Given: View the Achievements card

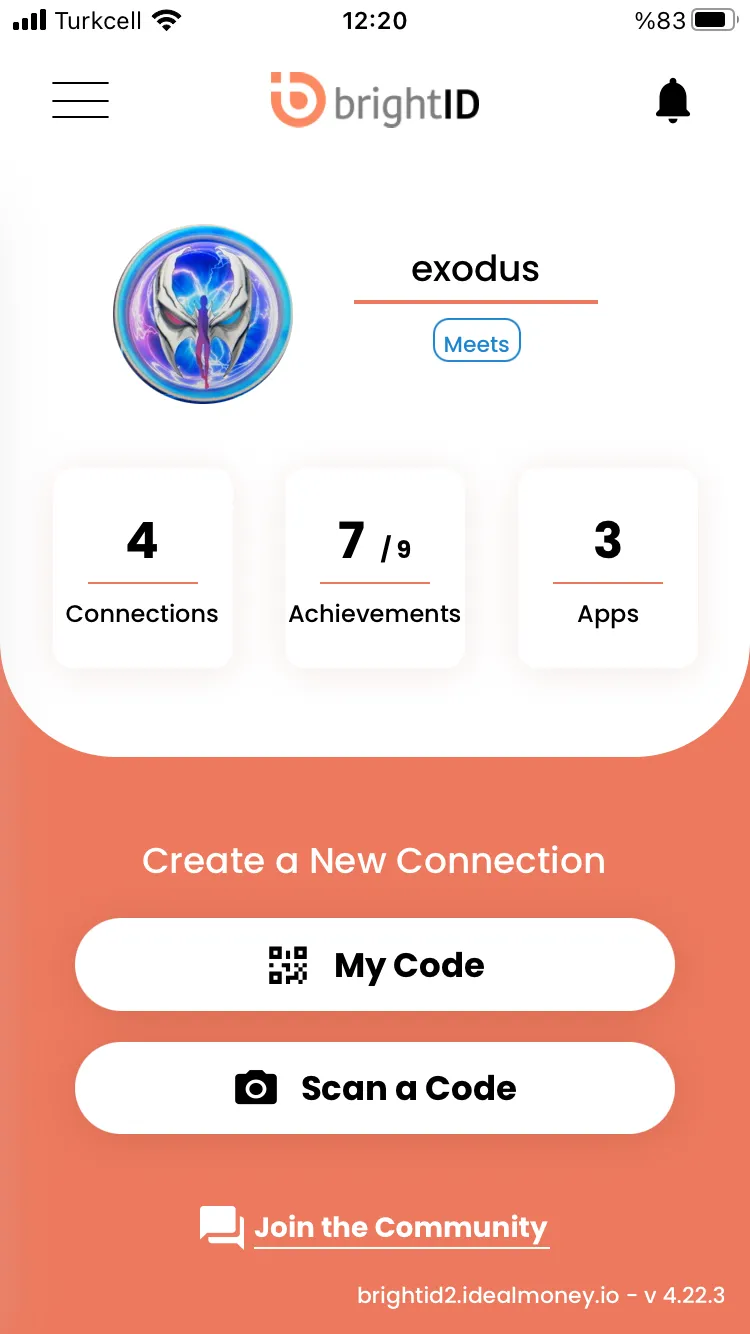Looking at the screenshot, I should click(375, 568).
